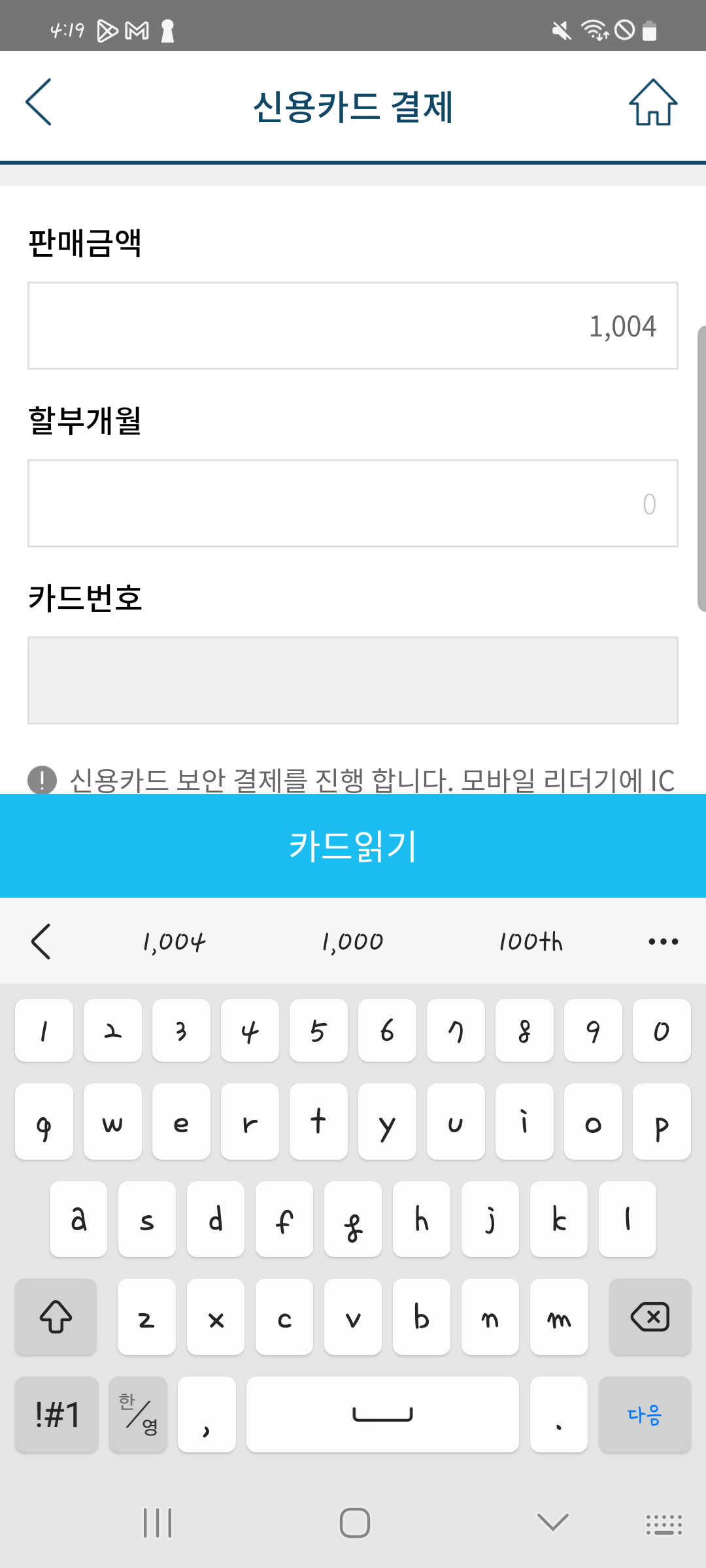706x1568 pixels.
Task: Open more keyboard suggestions menu
Action: point(663,941)
